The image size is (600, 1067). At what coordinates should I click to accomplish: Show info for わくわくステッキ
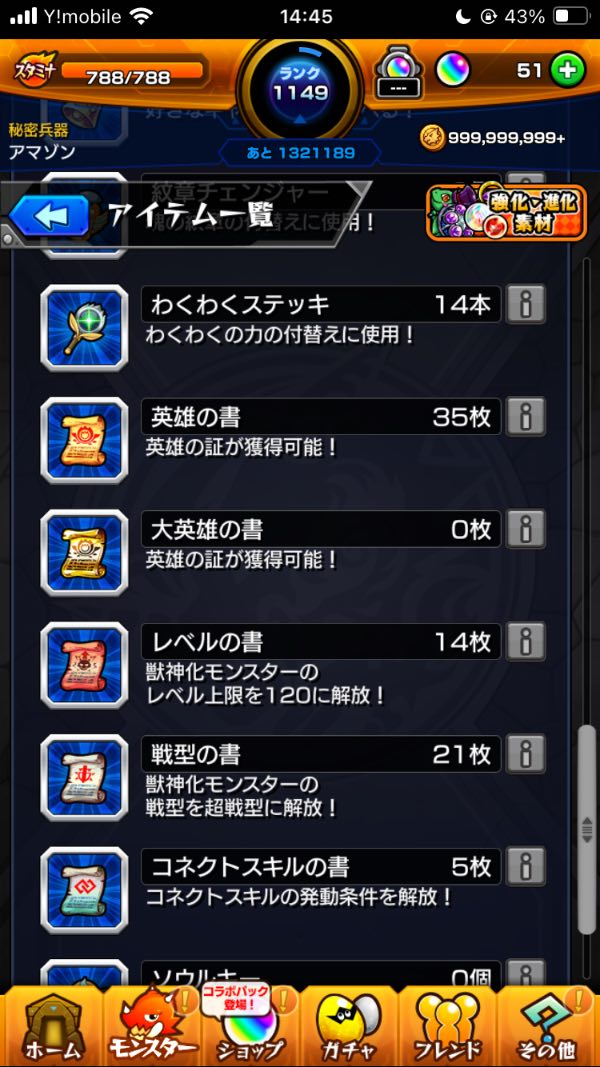525,304
